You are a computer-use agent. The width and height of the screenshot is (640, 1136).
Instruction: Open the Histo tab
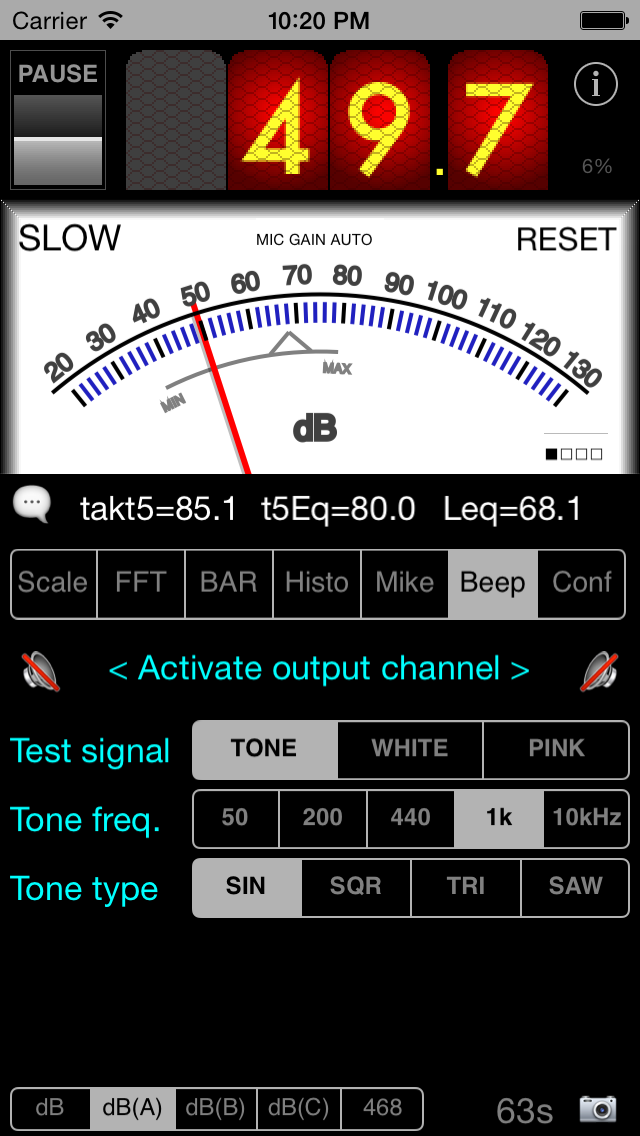[x=317, y=583]
